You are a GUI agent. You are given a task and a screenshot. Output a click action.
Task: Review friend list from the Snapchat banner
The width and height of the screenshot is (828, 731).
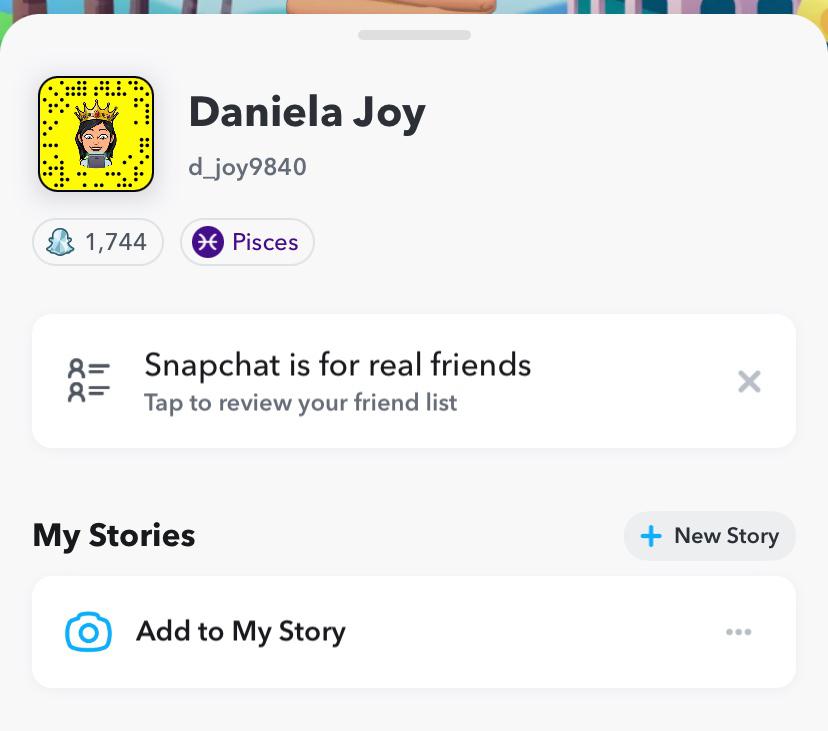[337, 381]
